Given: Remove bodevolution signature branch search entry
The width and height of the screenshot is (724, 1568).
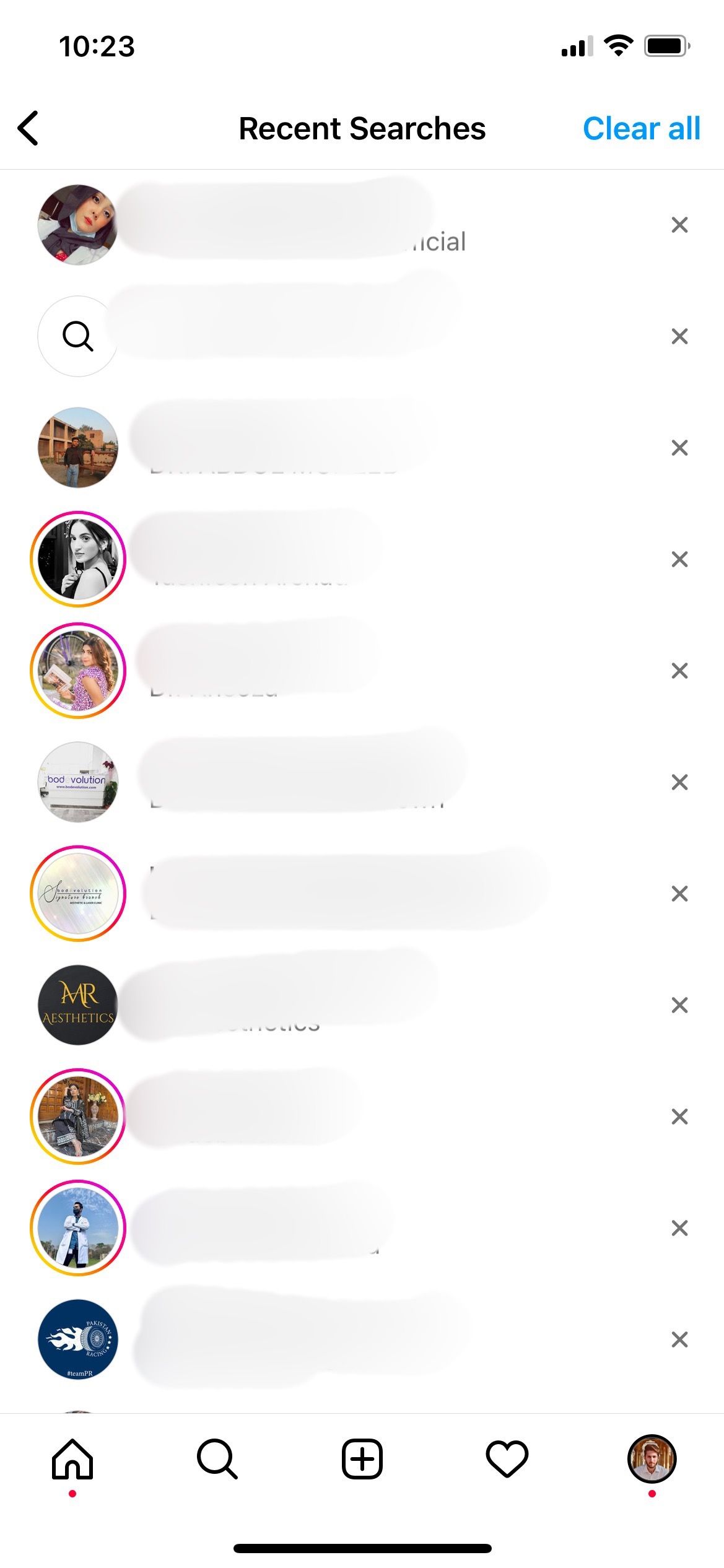Looking at the screenshot, I should coord(679,894).
